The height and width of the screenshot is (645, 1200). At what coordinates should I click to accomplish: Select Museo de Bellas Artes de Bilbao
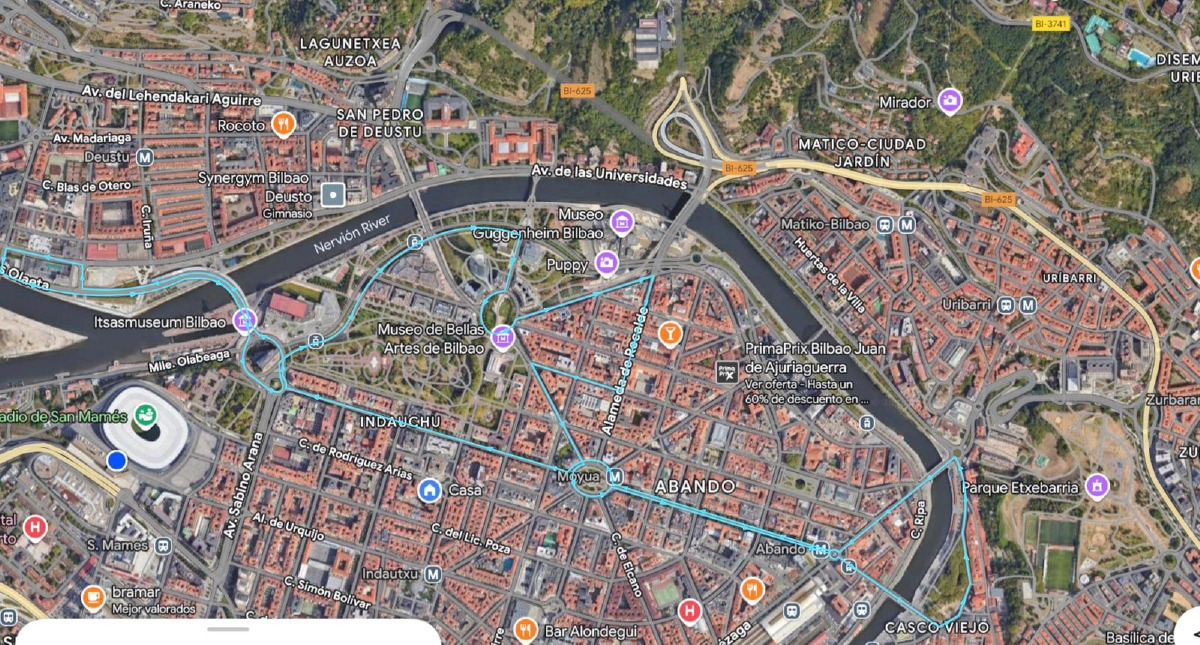point(503,337)
